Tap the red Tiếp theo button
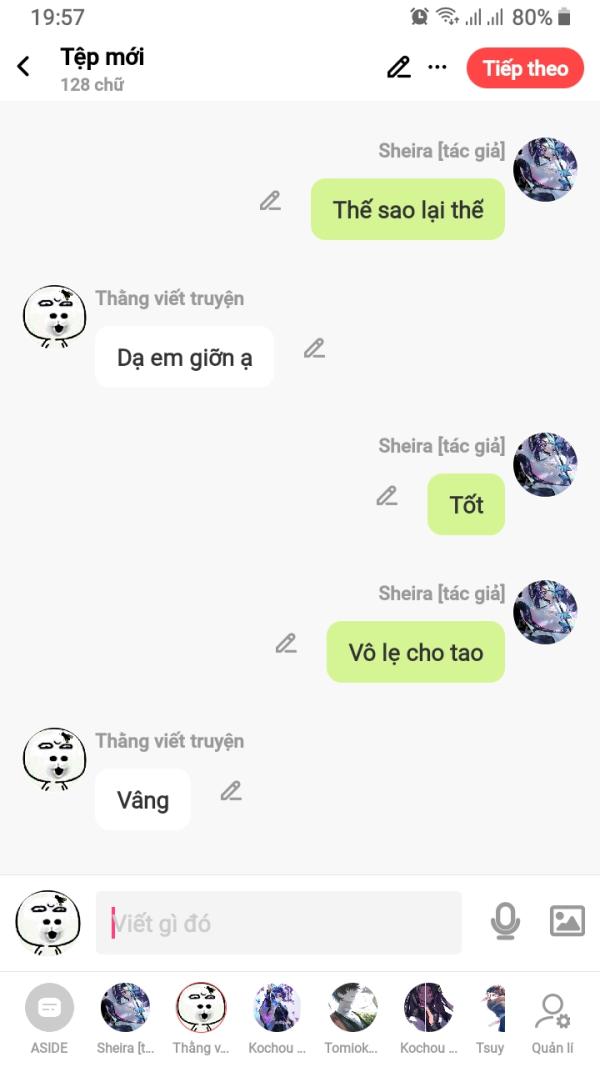600x1067 pixels. click(525, 68)
